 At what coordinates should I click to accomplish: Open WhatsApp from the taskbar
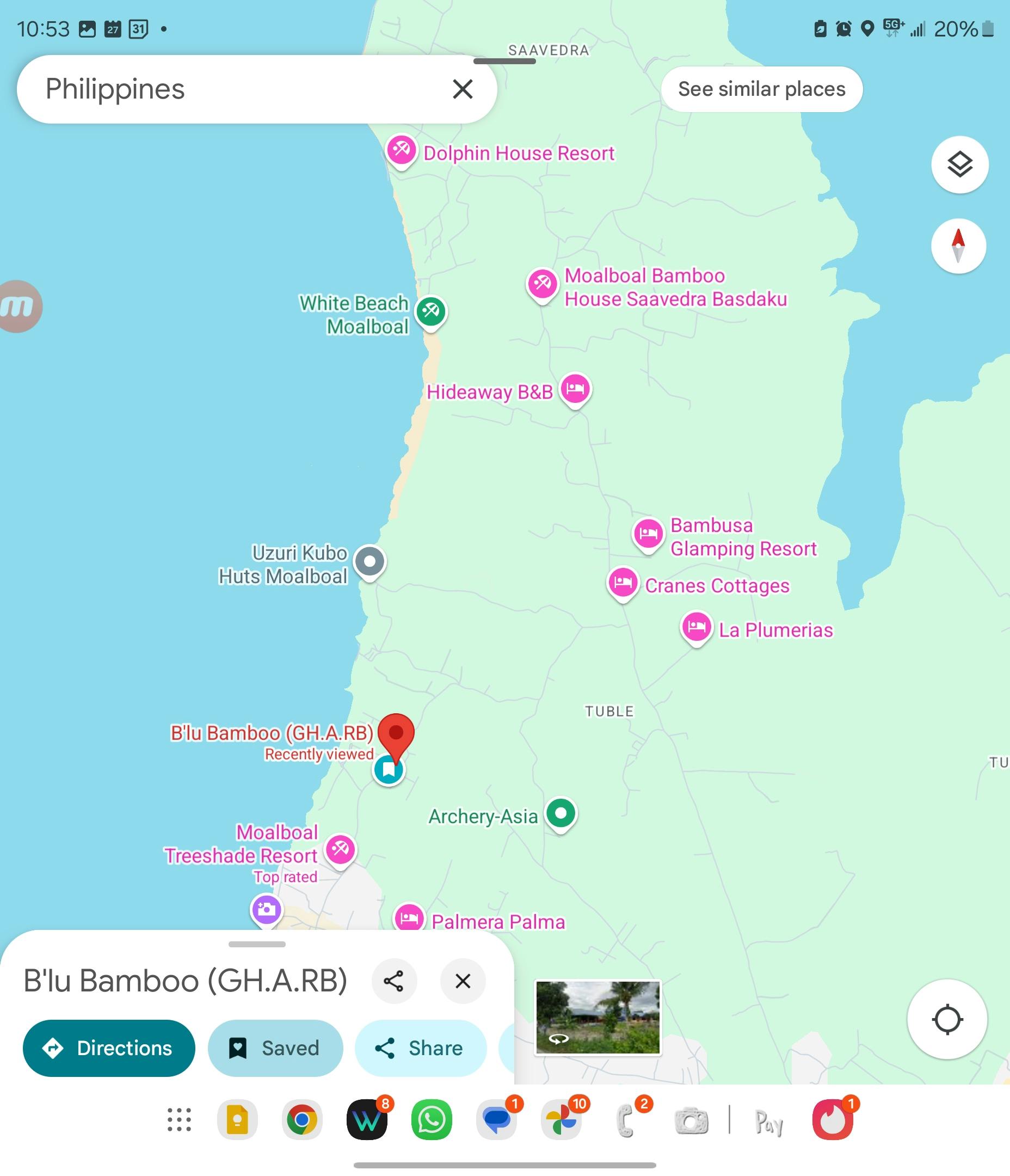[431, 1120]
